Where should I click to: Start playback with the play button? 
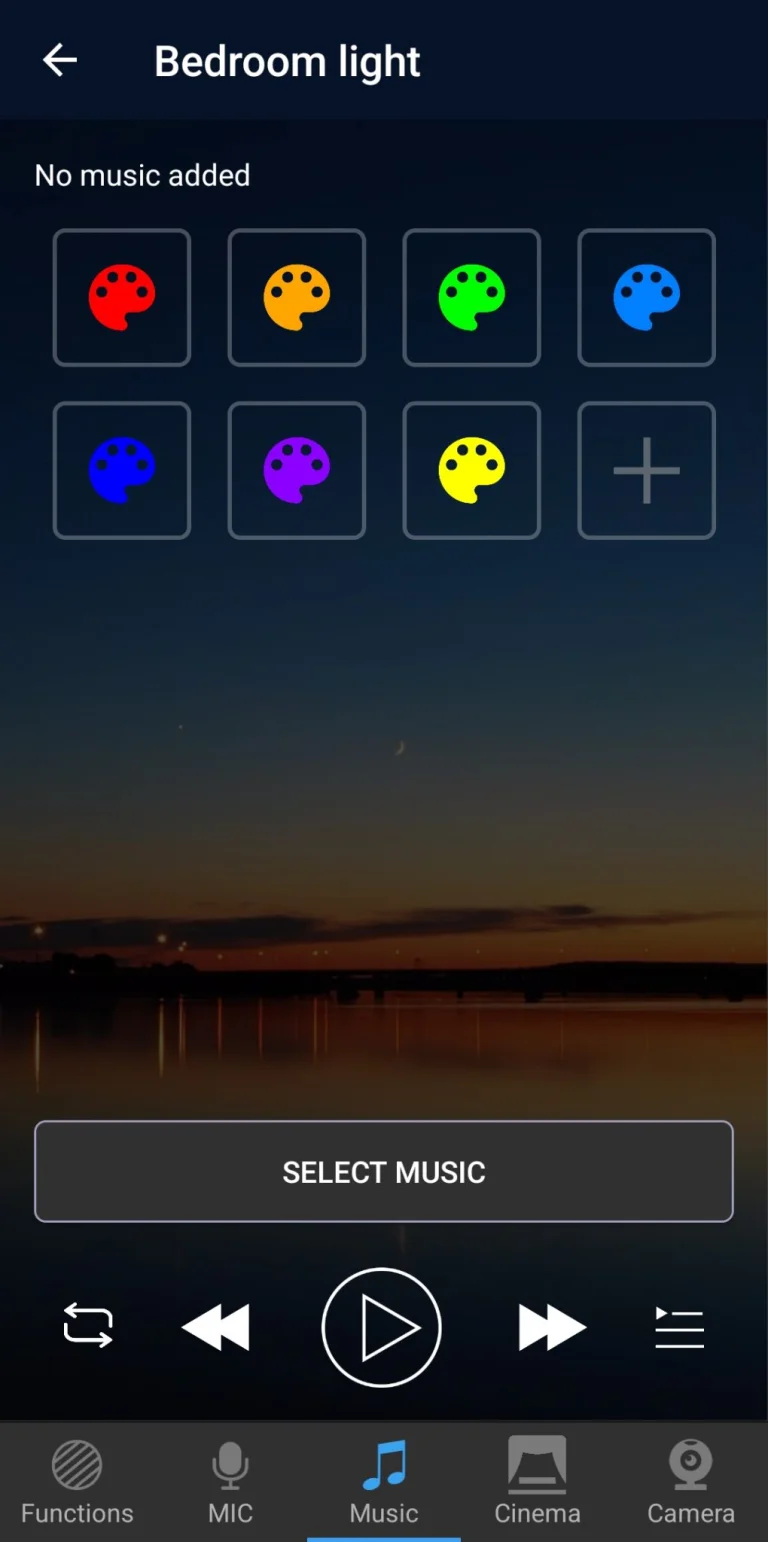click(x=382, y=1327)
